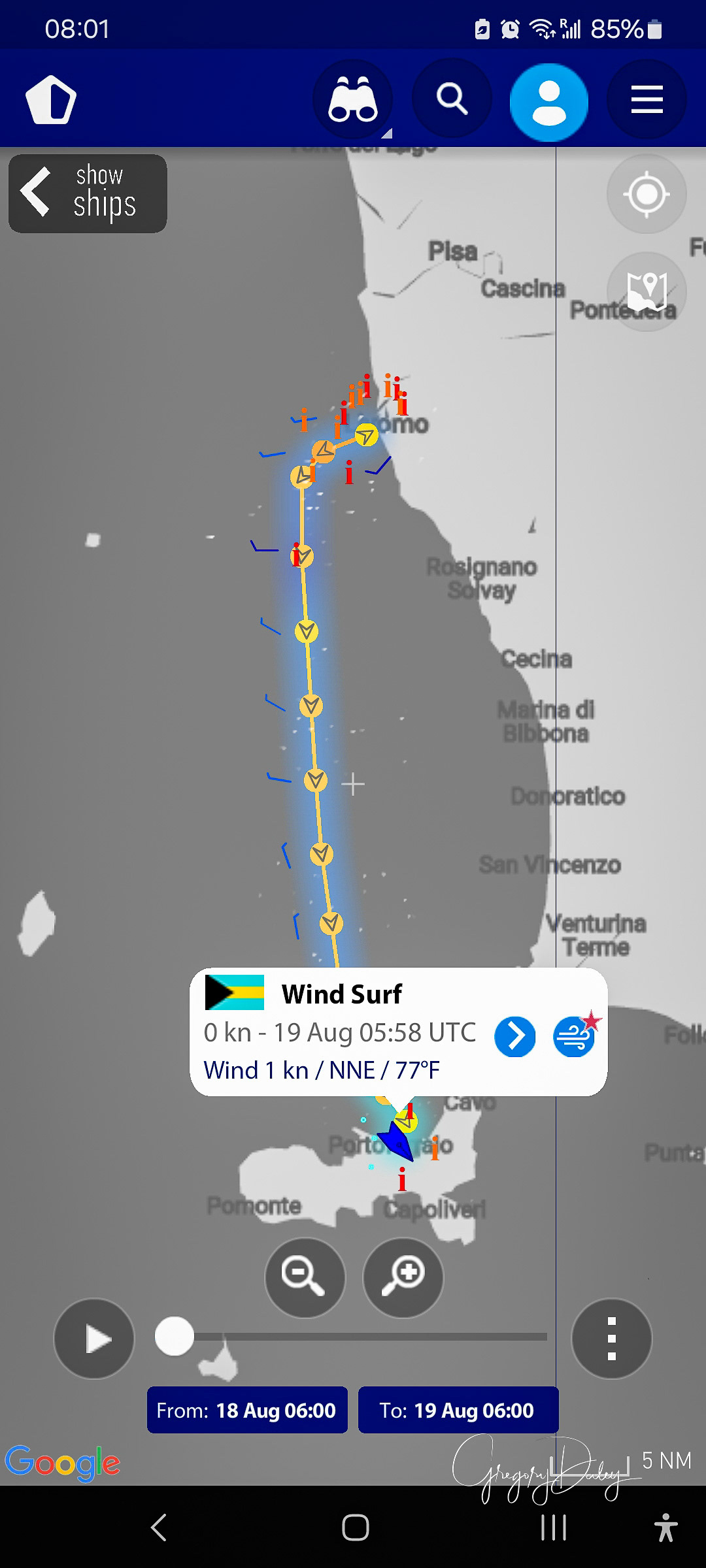Change the From date 18 Aug 06:00
The image size is (706, 1568).
[247, 1410]
